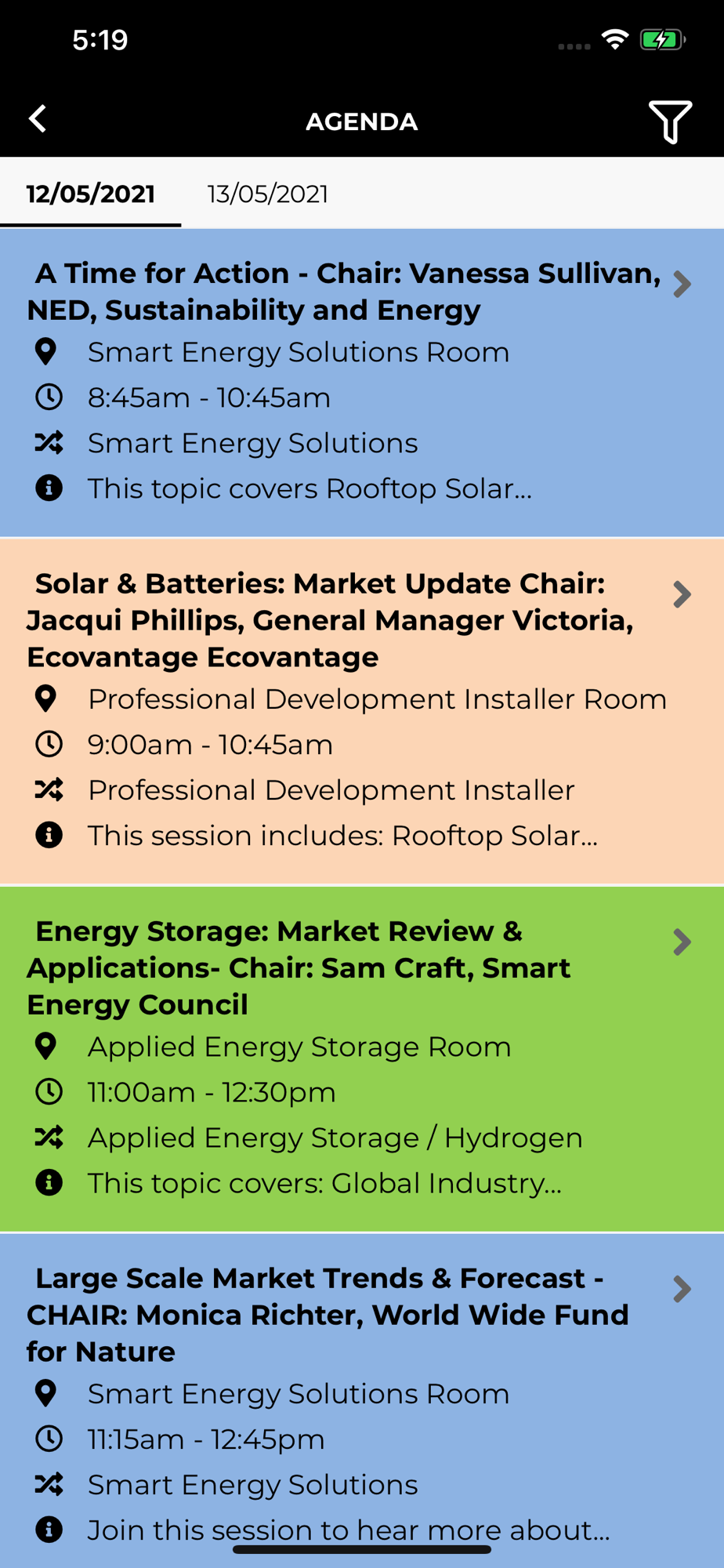Go back using the back arrow
724x1568 pixels.
point(38,119)
